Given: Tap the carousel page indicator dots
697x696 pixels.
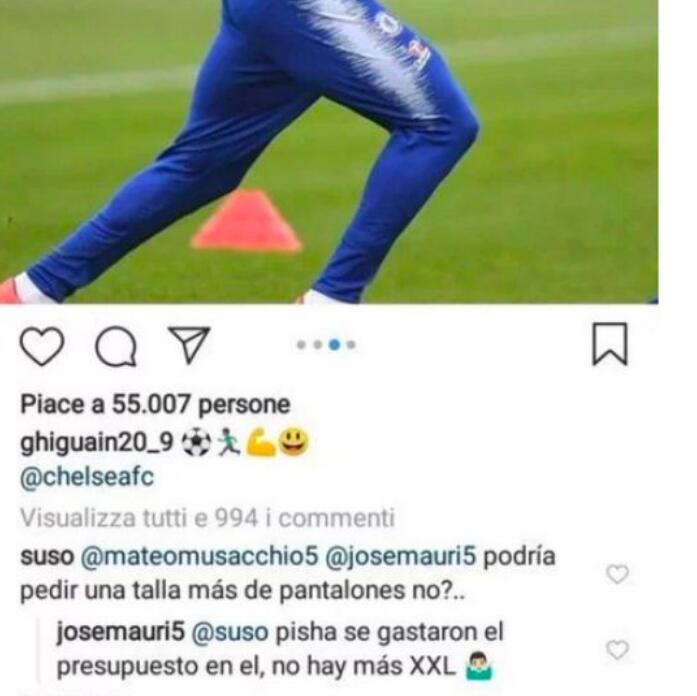Looking at the screenshot, I should pyautogui.click(x=326, y=345).
